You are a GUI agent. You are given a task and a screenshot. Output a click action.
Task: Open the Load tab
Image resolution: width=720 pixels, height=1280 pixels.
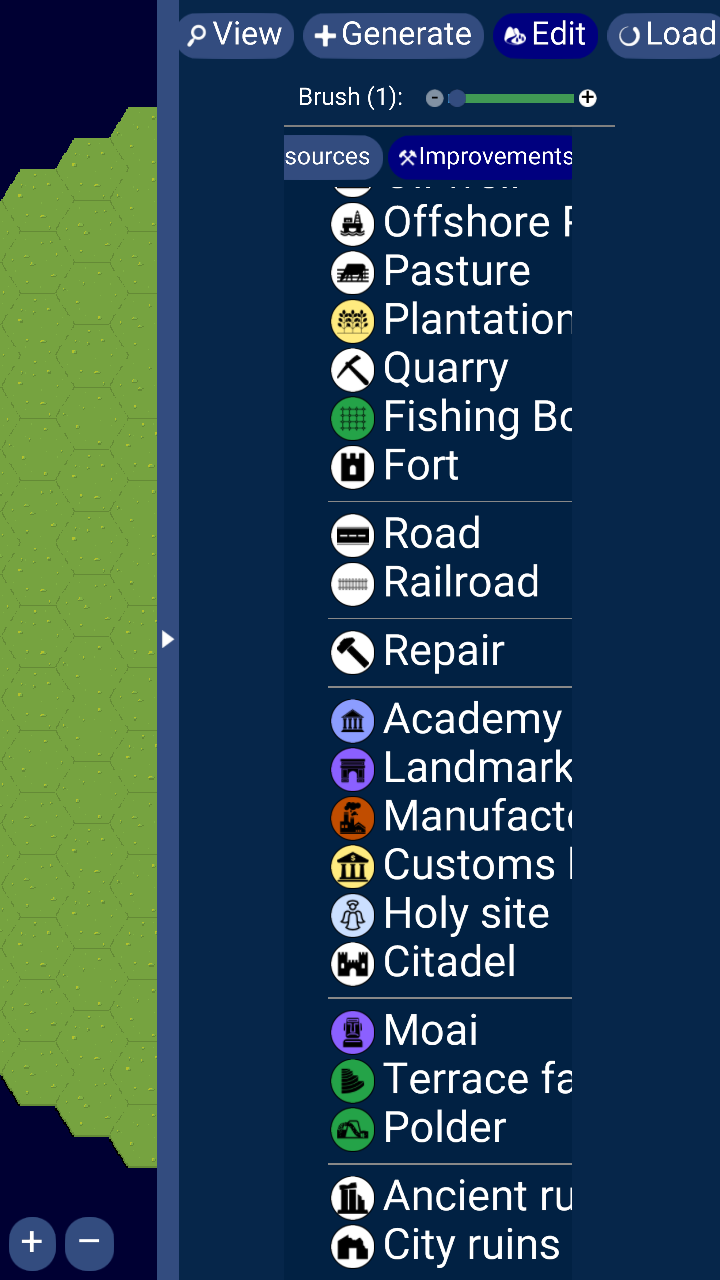664,35
